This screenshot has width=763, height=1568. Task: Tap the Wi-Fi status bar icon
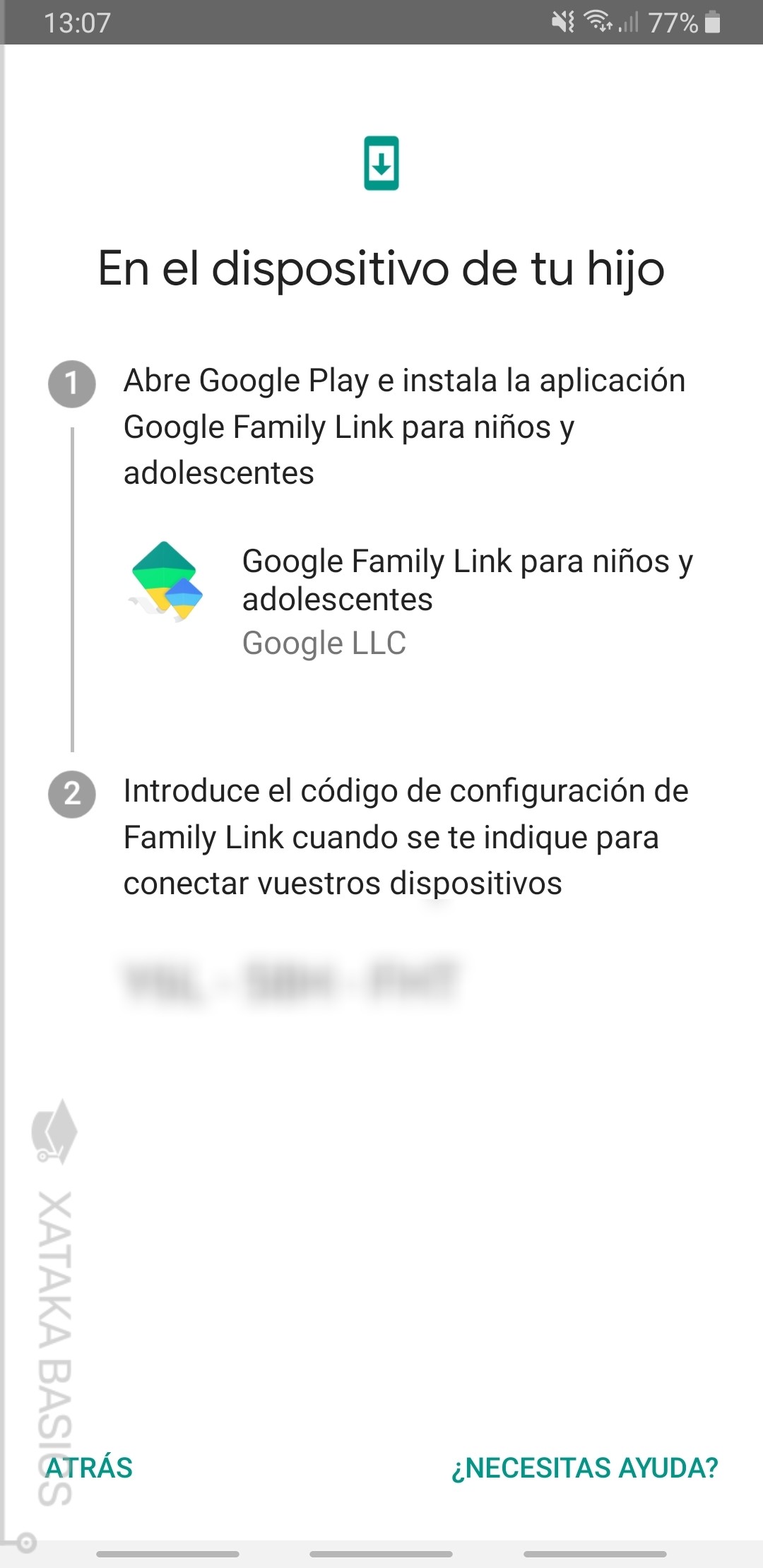(x=597, y=22)
